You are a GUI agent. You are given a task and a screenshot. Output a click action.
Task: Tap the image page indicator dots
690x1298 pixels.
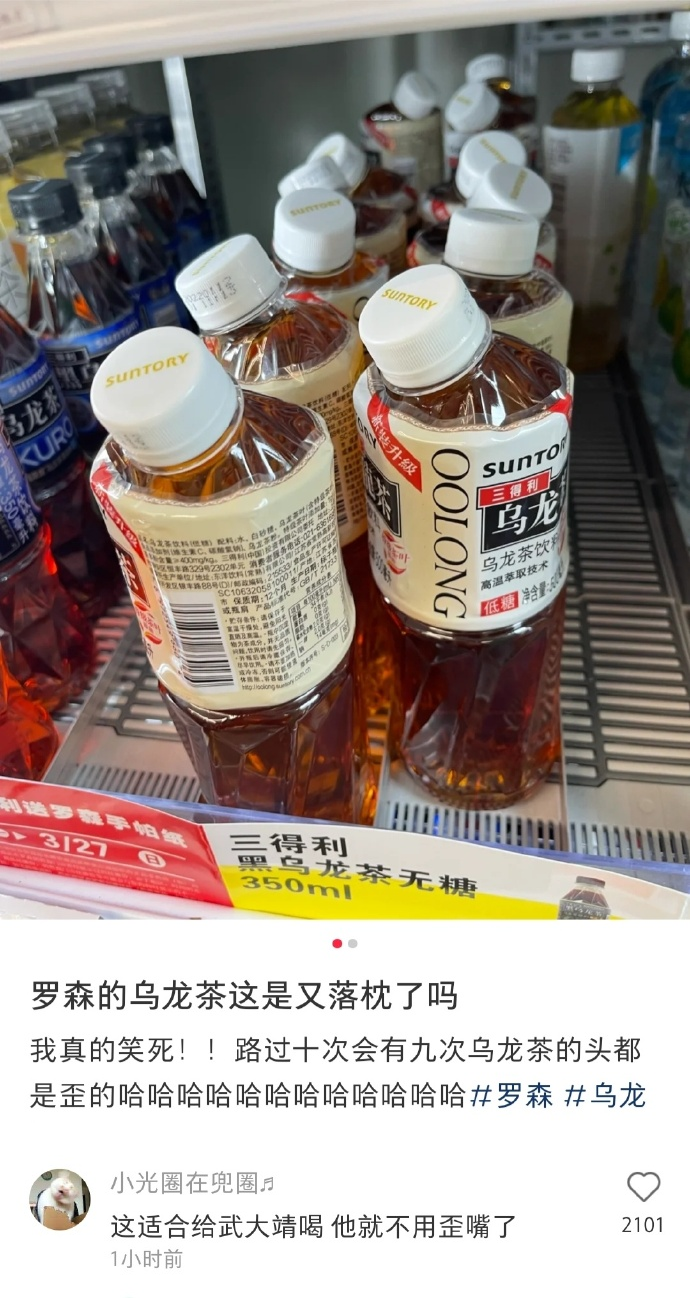[x=345, y=943]
